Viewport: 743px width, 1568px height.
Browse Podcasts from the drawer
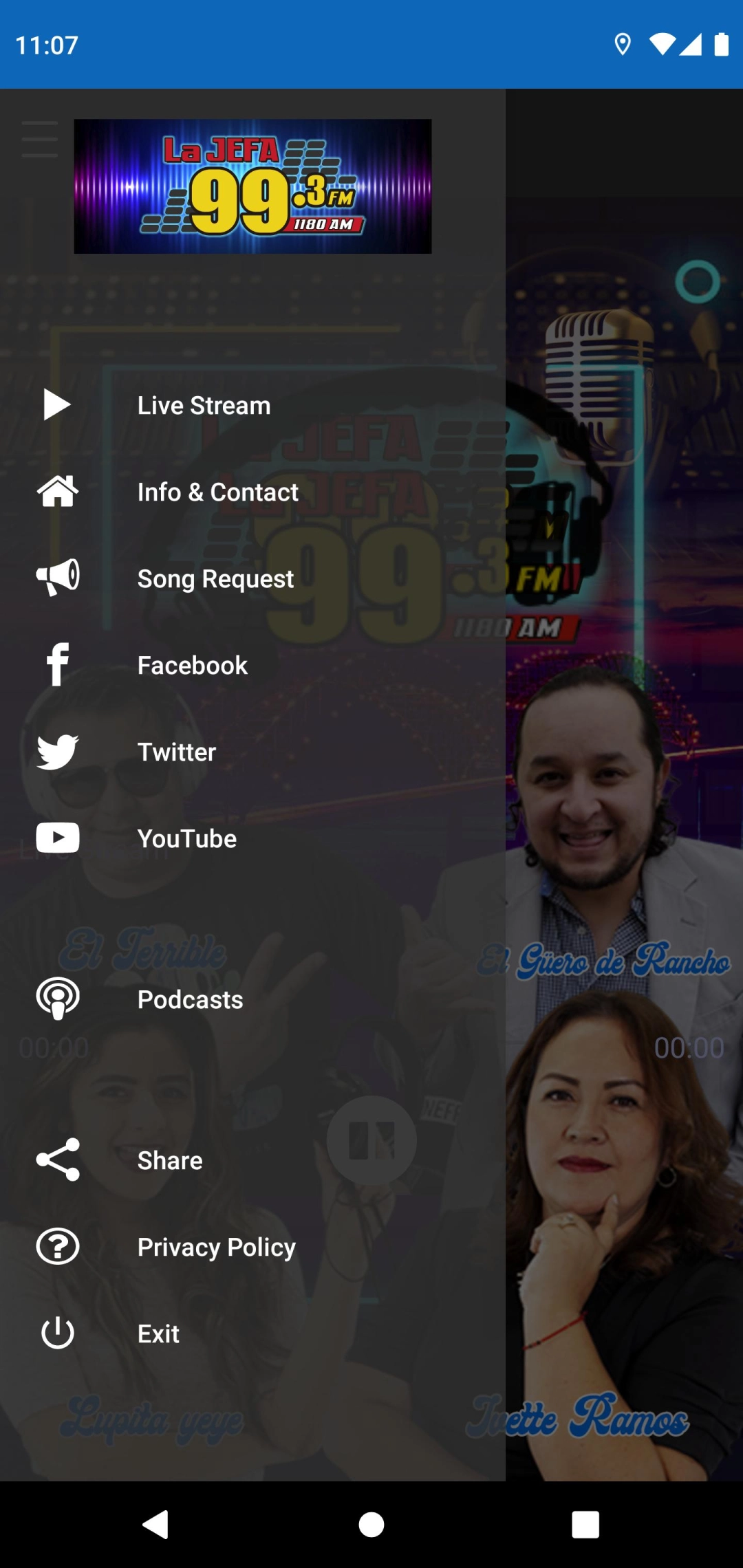pyautogui.click(x=190, y=999)
